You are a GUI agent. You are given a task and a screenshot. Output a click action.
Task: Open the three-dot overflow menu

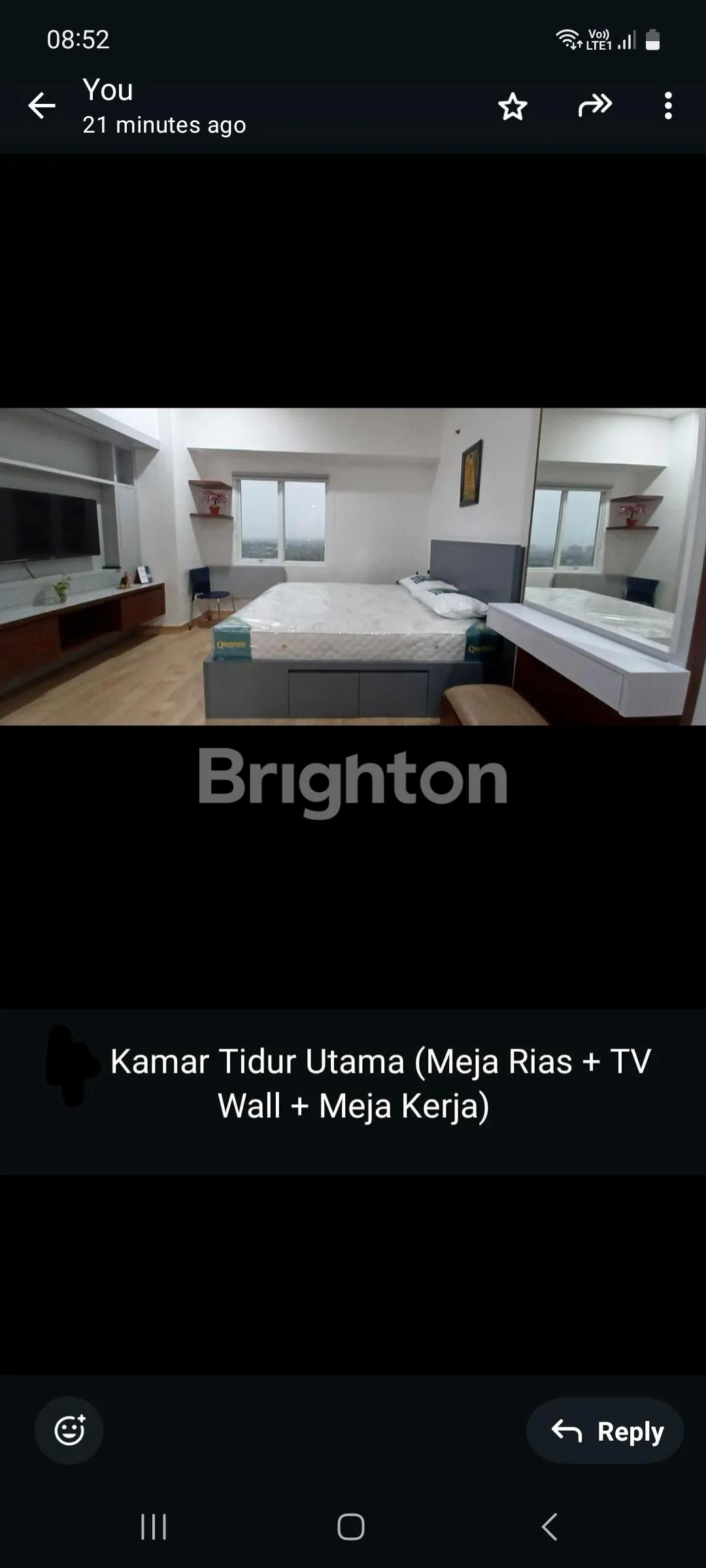(667, 106)
